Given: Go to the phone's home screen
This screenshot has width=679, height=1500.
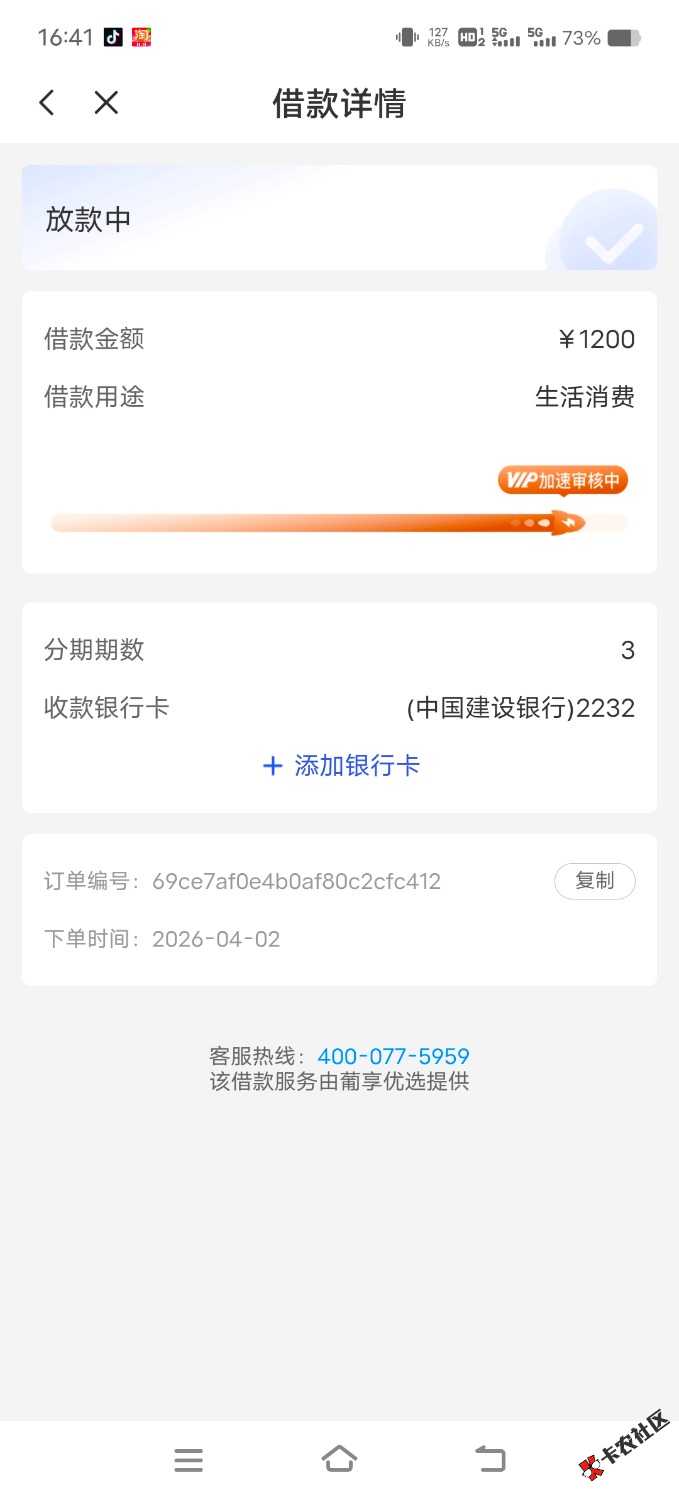Looking at the screenshot, I should pyautogui.click(x=339, y=1459).
